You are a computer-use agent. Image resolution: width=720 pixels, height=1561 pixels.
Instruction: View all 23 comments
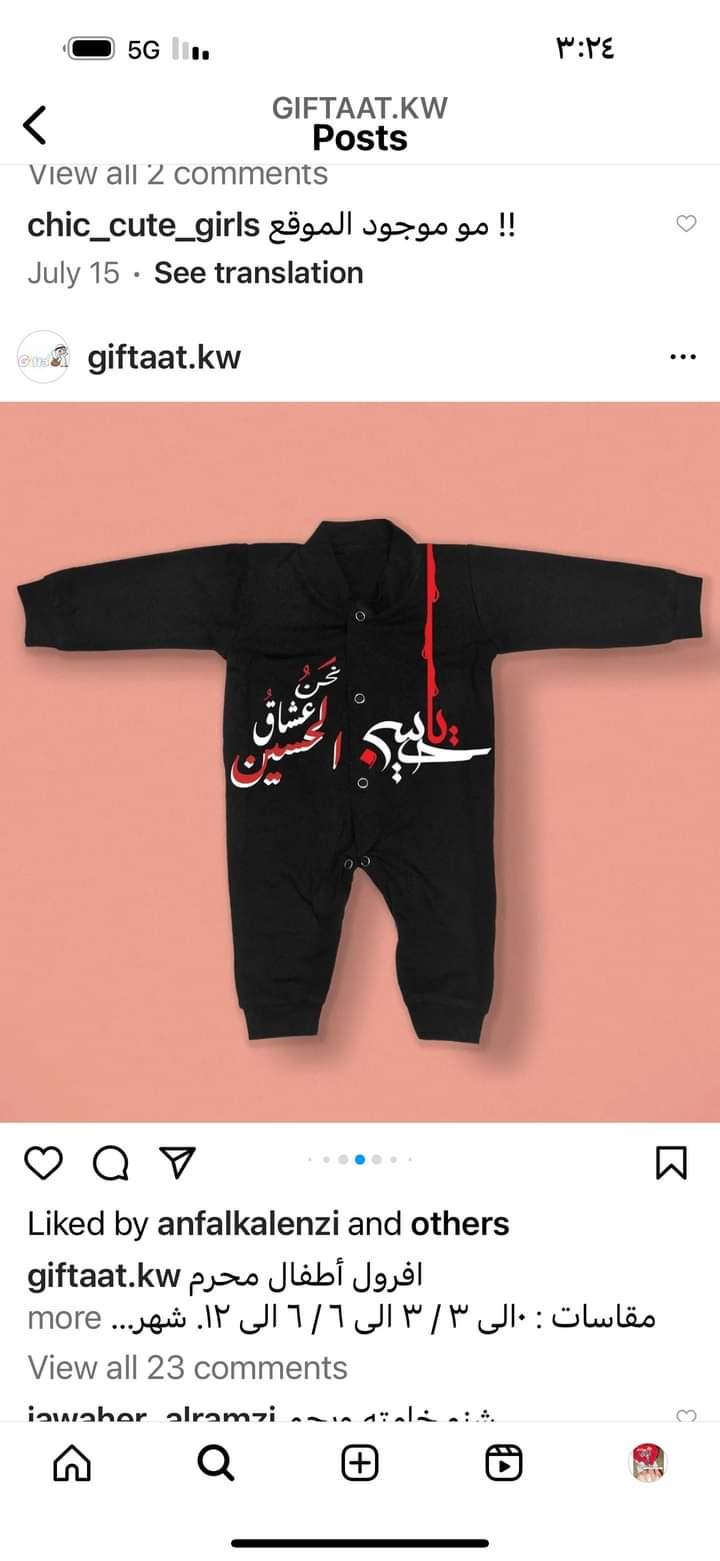coord(187,1367)
